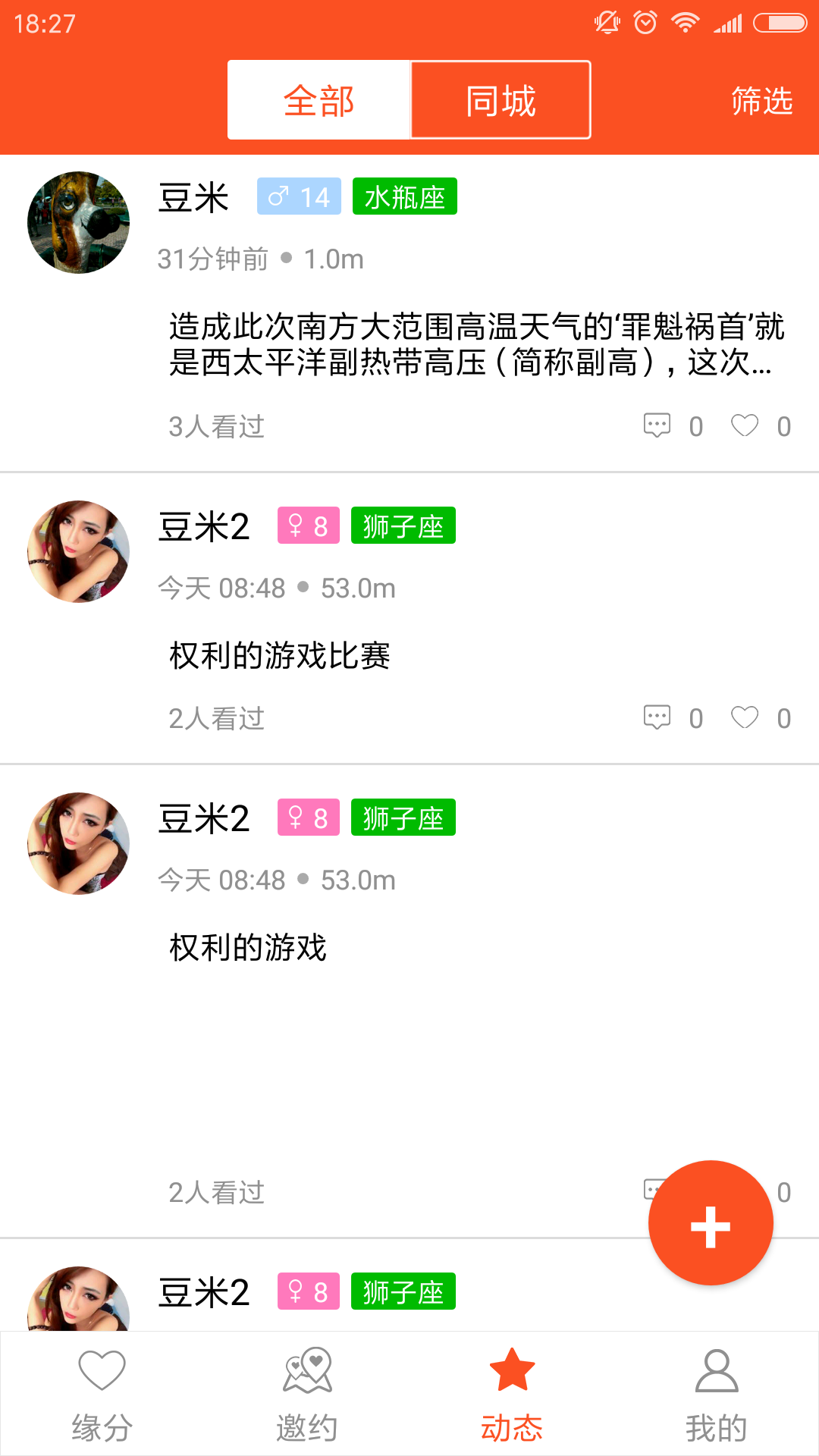Comment on 豆米's 高温天气 post
The image size is (819, 1456).
657,425
